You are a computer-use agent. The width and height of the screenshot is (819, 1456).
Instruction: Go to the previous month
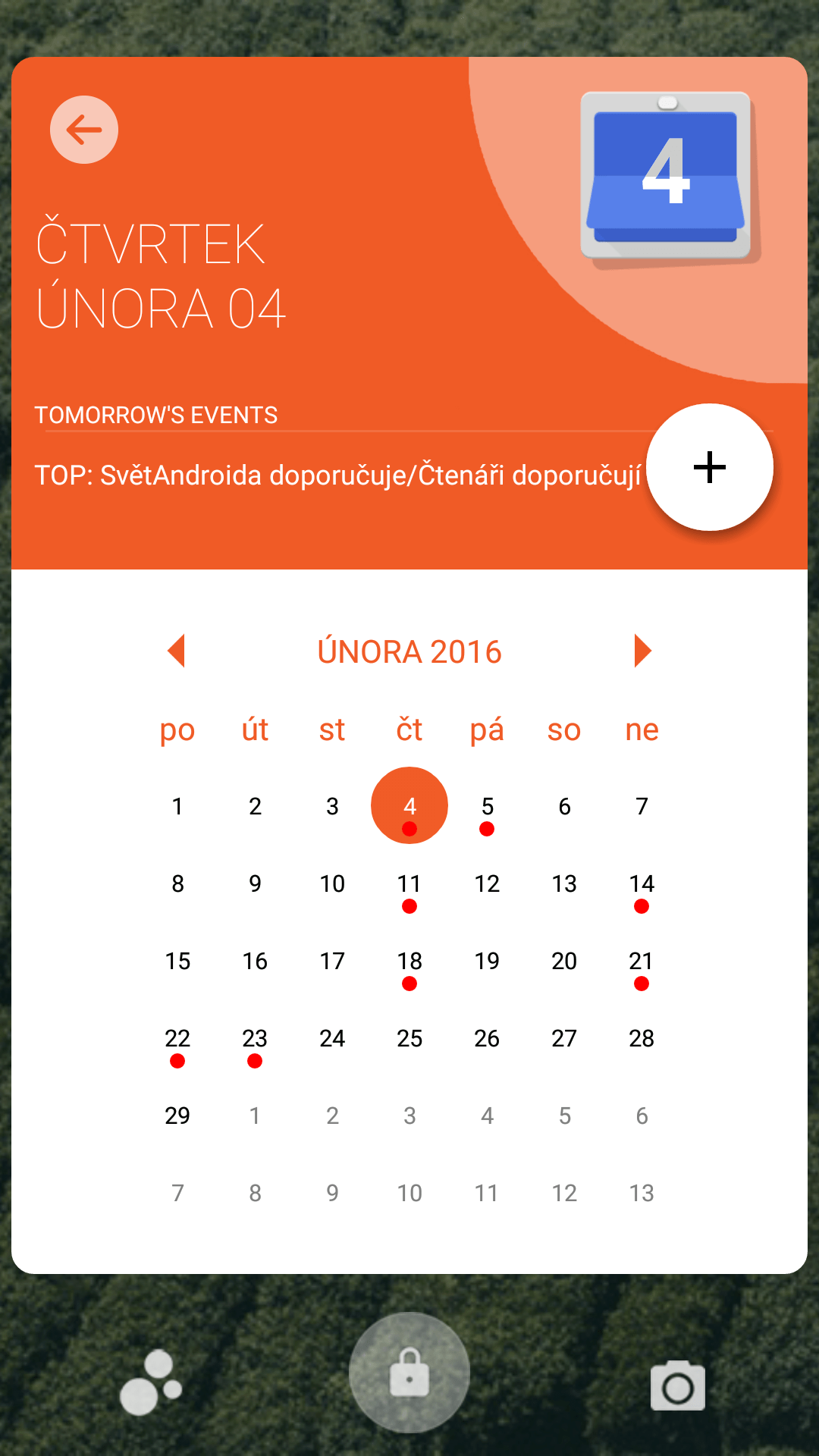pyautogui.click(x=176, y=651)
